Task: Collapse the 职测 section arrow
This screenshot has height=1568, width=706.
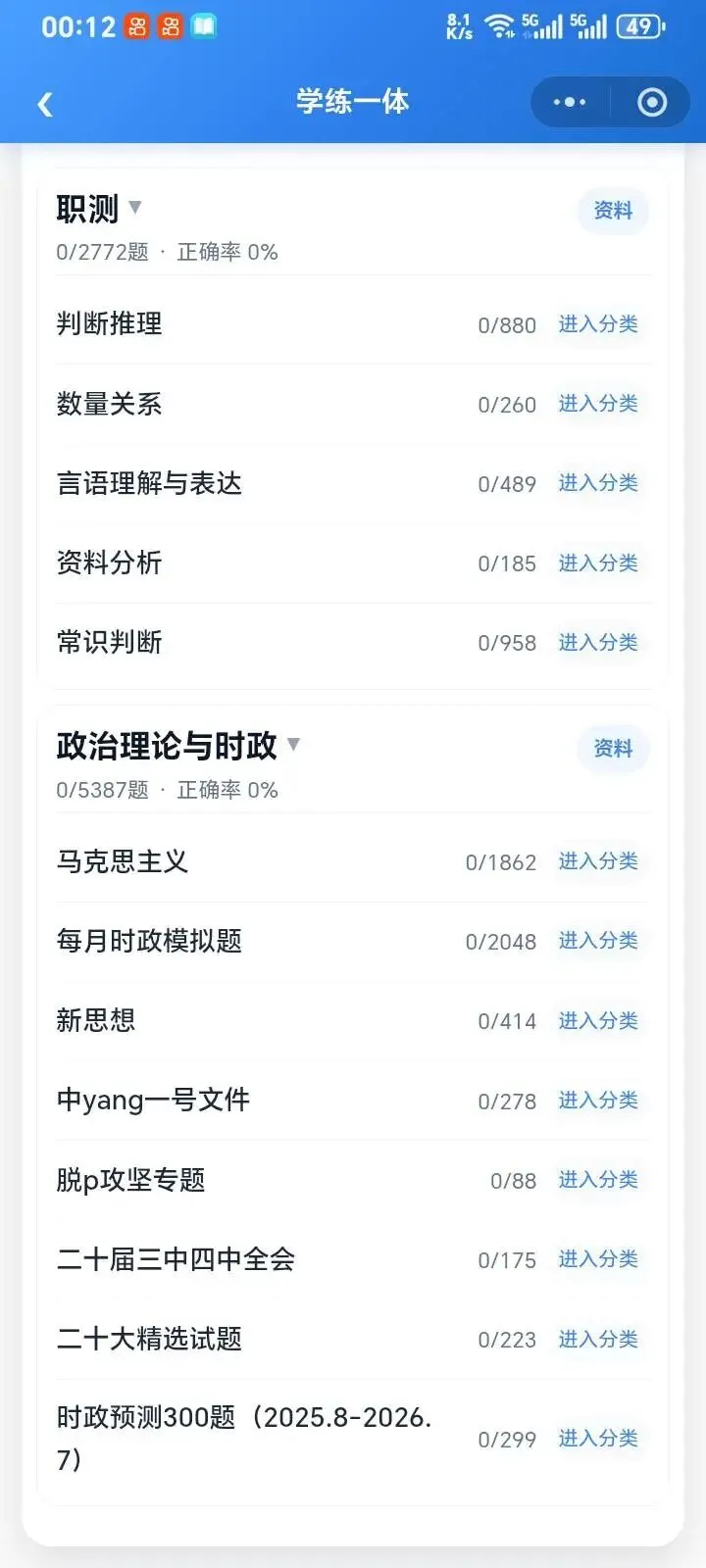Action: [x=135, y=207]
